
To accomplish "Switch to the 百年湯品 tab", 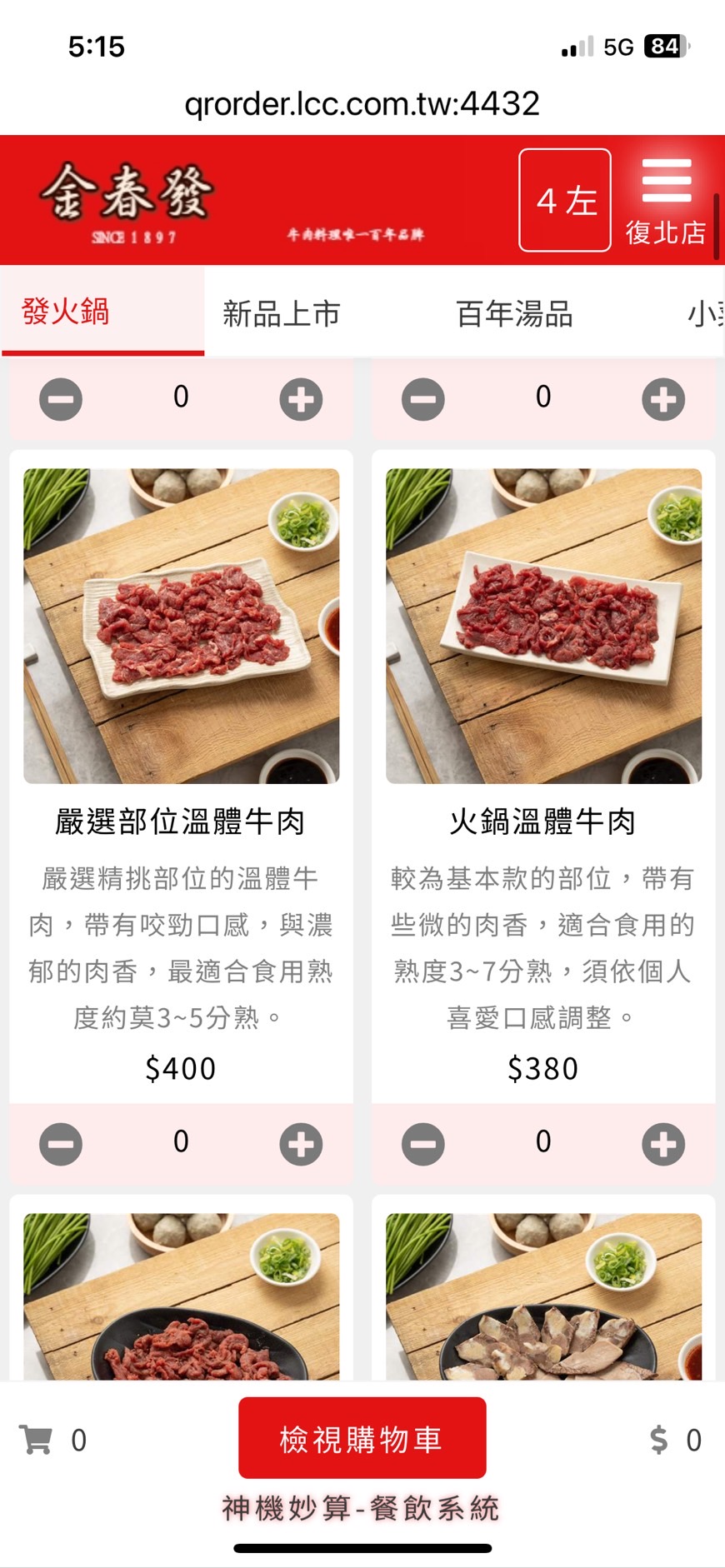I will (513, 313).
